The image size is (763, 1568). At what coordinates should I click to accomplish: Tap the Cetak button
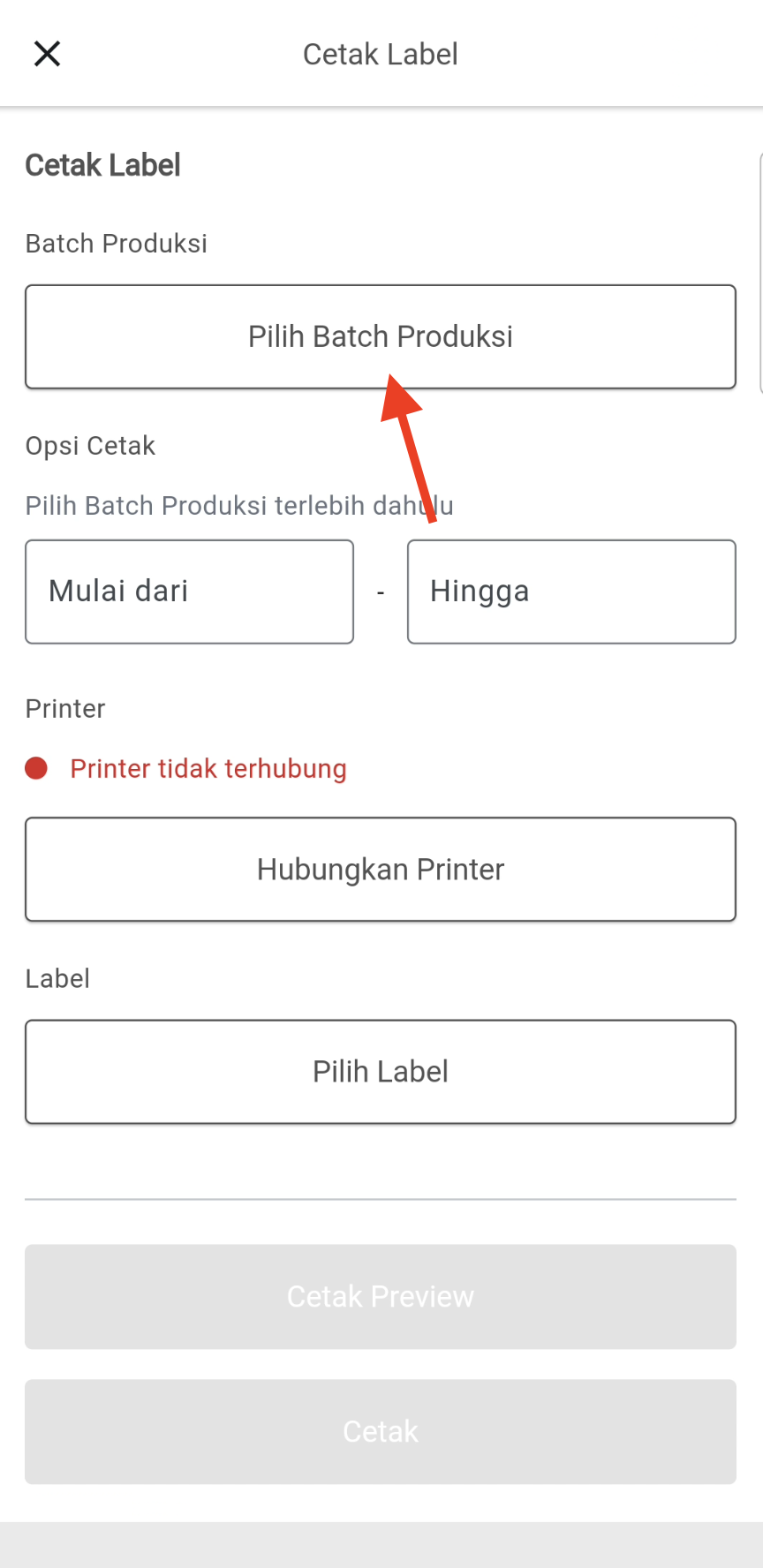(x=381, y=1432)
